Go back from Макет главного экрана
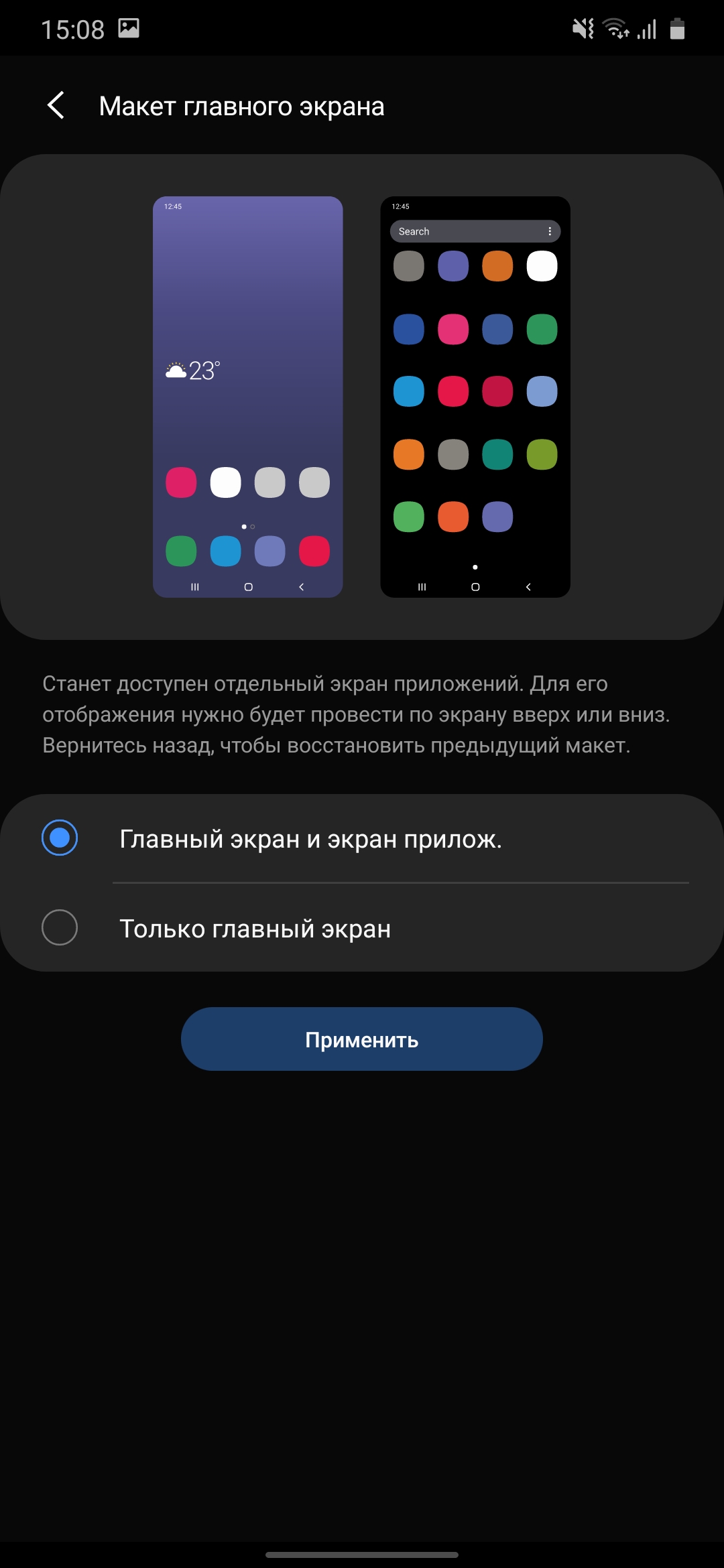This screenshot has height=1568, width=724. point(56,106)
